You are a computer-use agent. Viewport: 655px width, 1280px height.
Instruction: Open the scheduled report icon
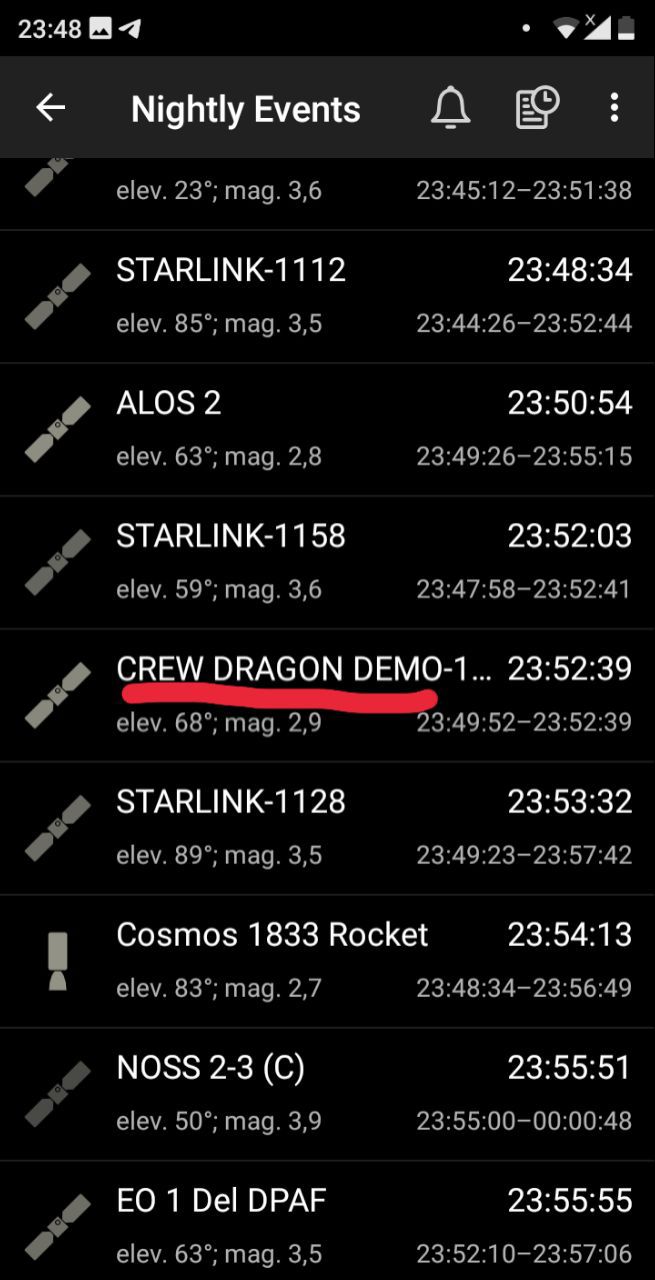point(537,108)
